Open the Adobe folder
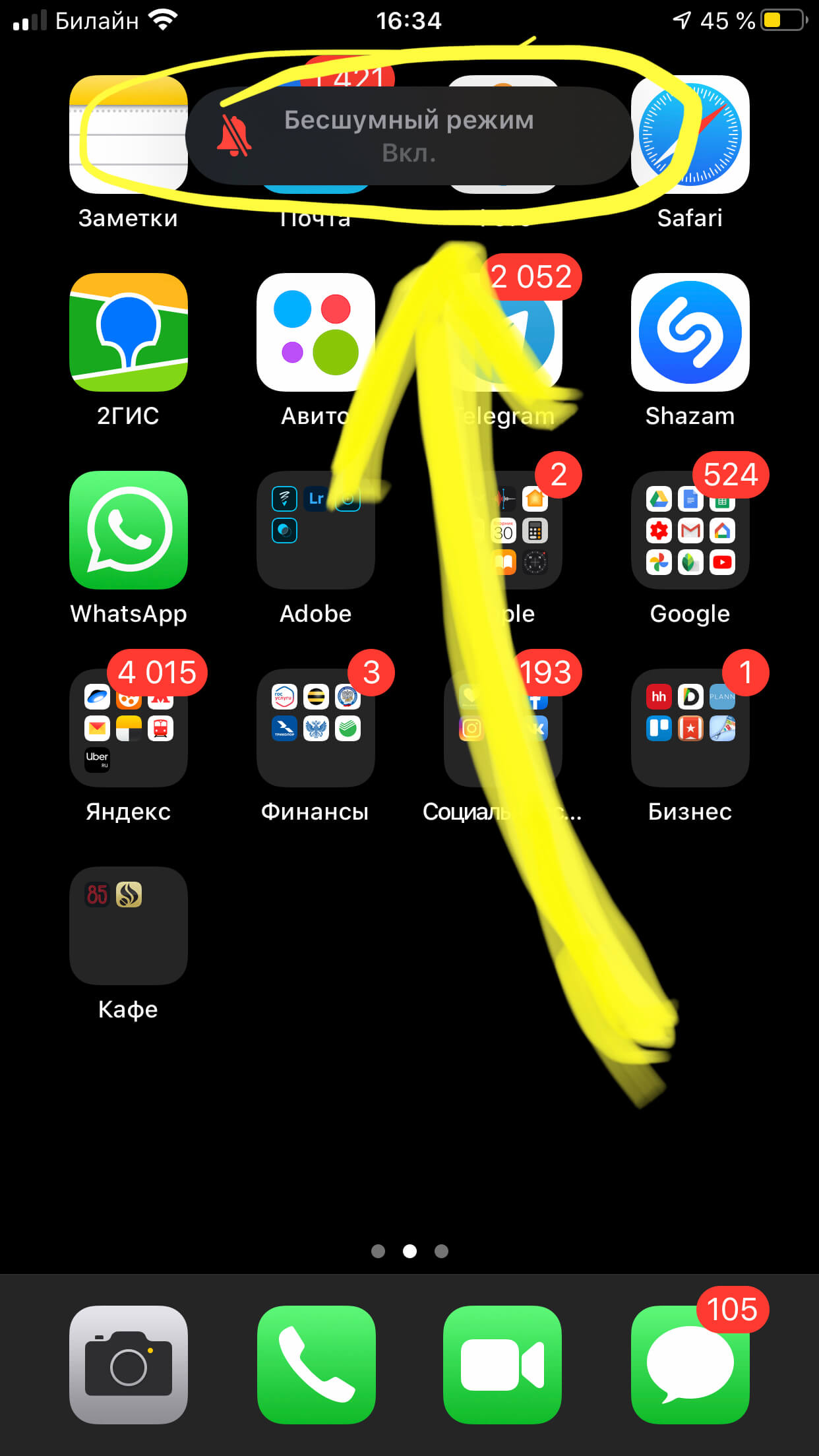The image size is (819, 1456). pyautogui.click(x=315, y=530)
